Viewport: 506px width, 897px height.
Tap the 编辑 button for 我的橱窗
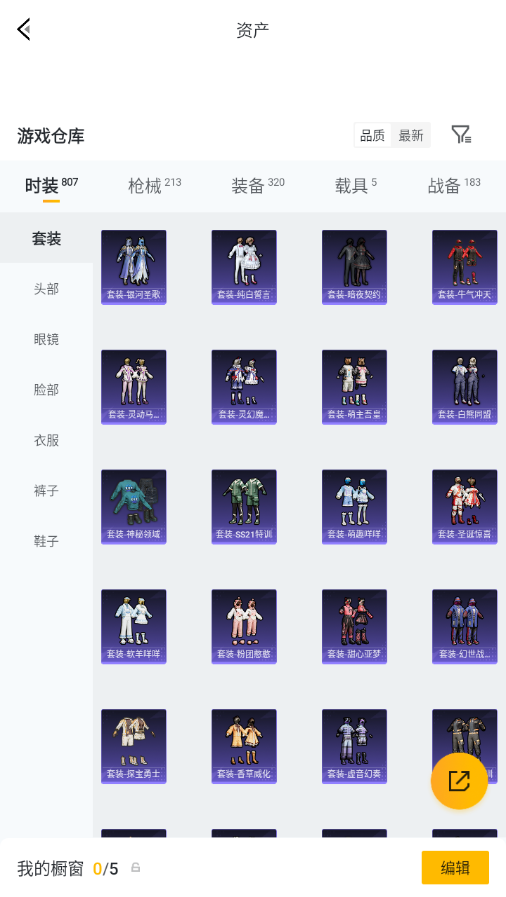point(455,867)
